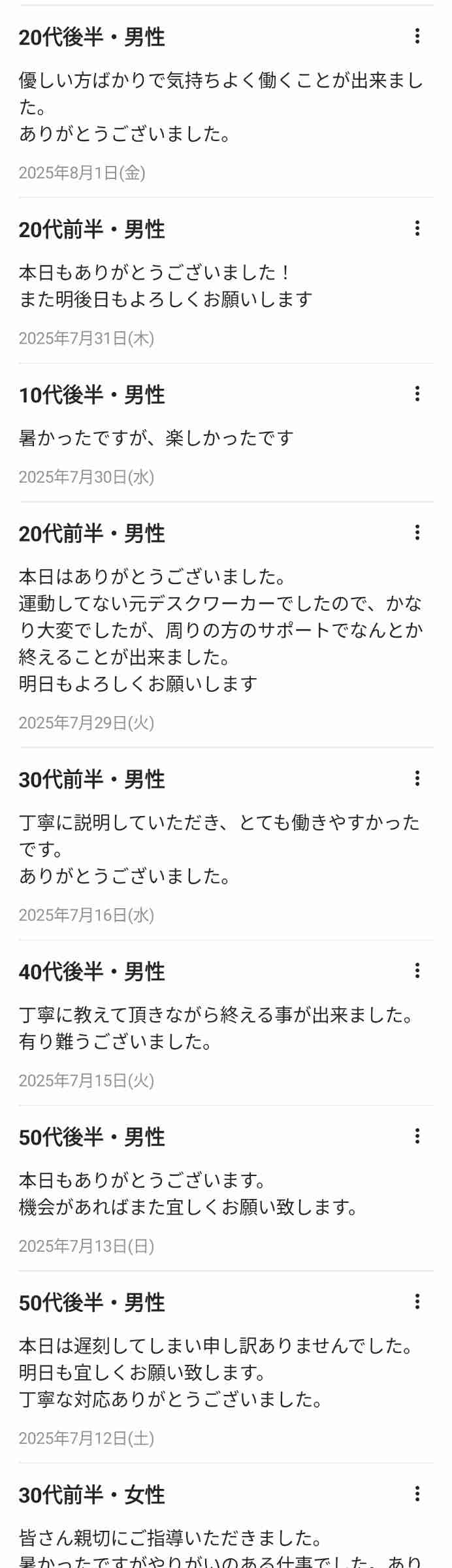Open overflow menu on 30代前半・女性 review
The image size is (452, 1568).
pyautogui.click(x=417, y=1494)
